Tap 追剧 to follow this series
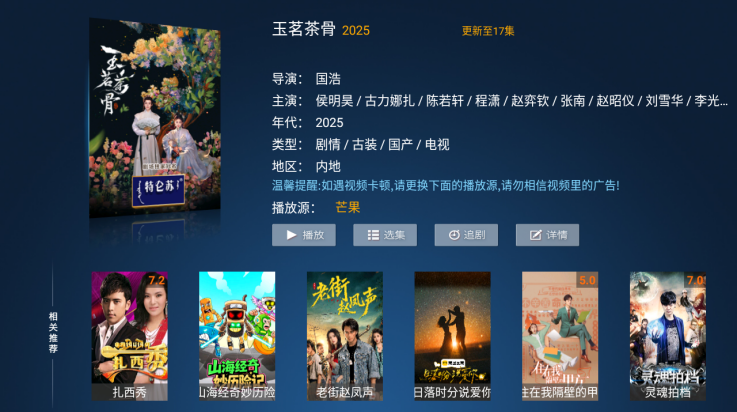This screenshot has width=737, height=412. point(466,235)
